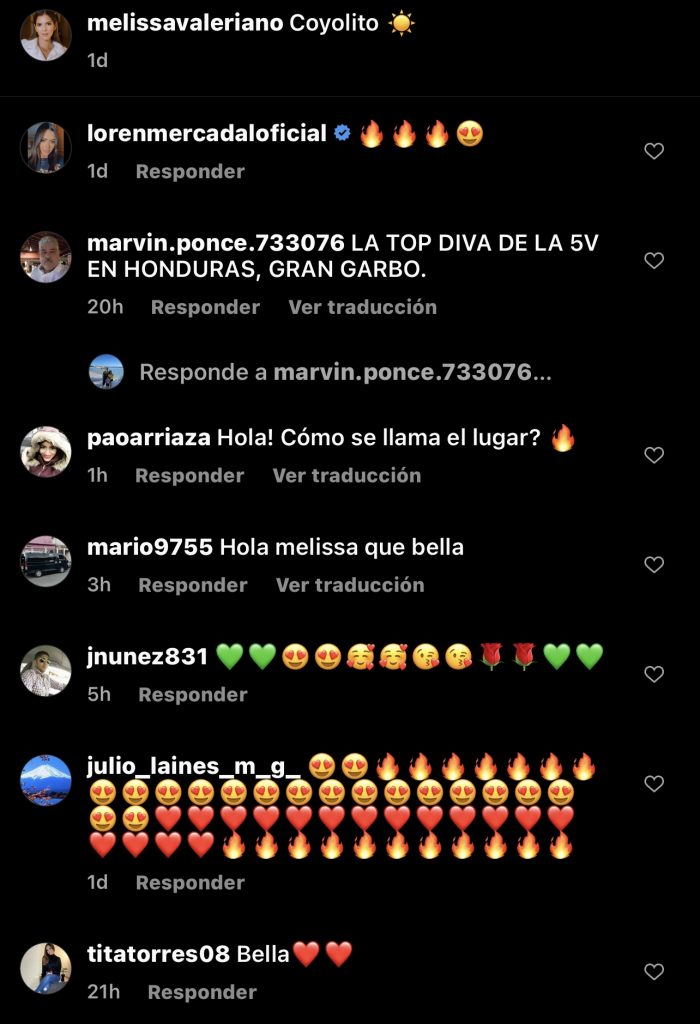Reply to marvin.ponce.733076's comment
The width and height of the screenshot is (700, 1024).
tap(205, 307)
